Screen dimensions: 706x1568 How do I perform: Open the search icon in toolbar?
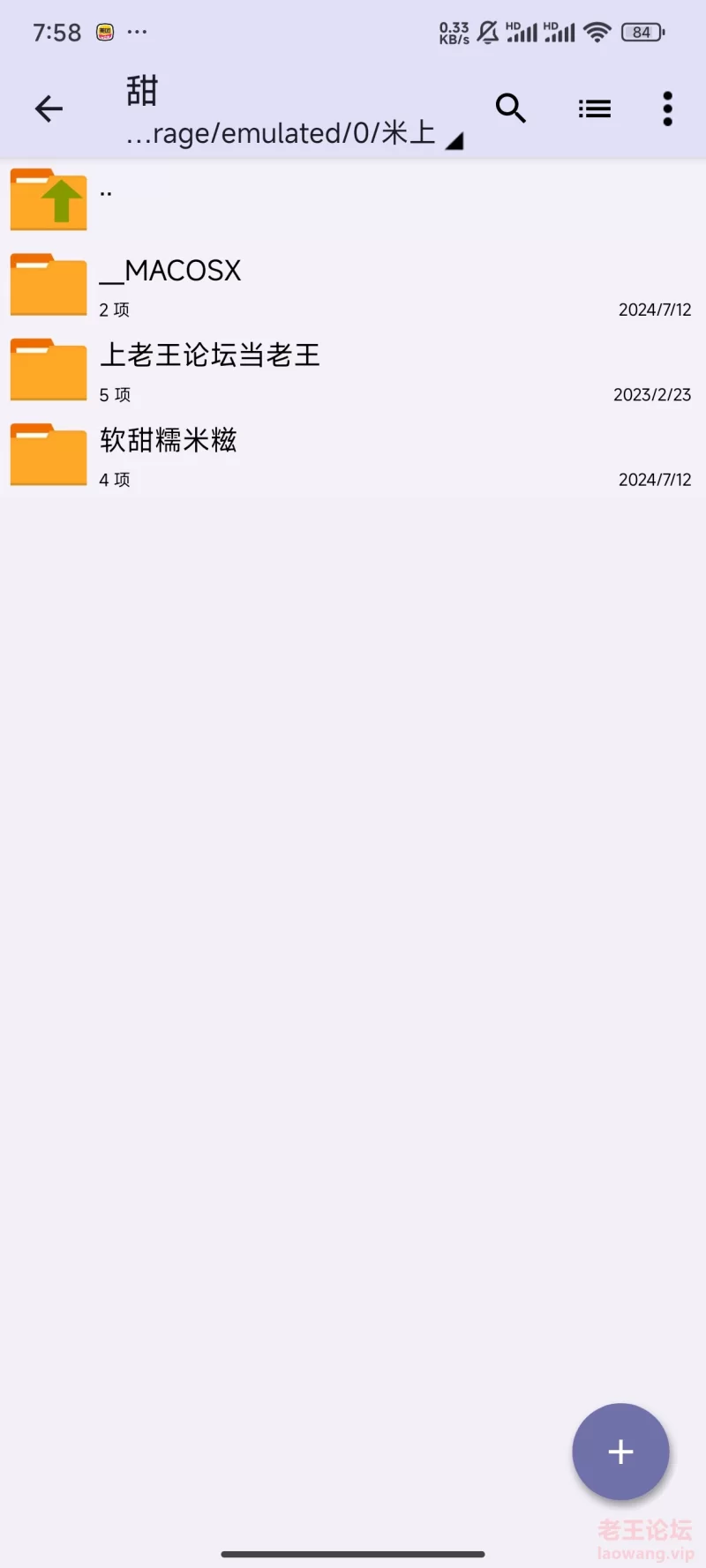[510, 108]
